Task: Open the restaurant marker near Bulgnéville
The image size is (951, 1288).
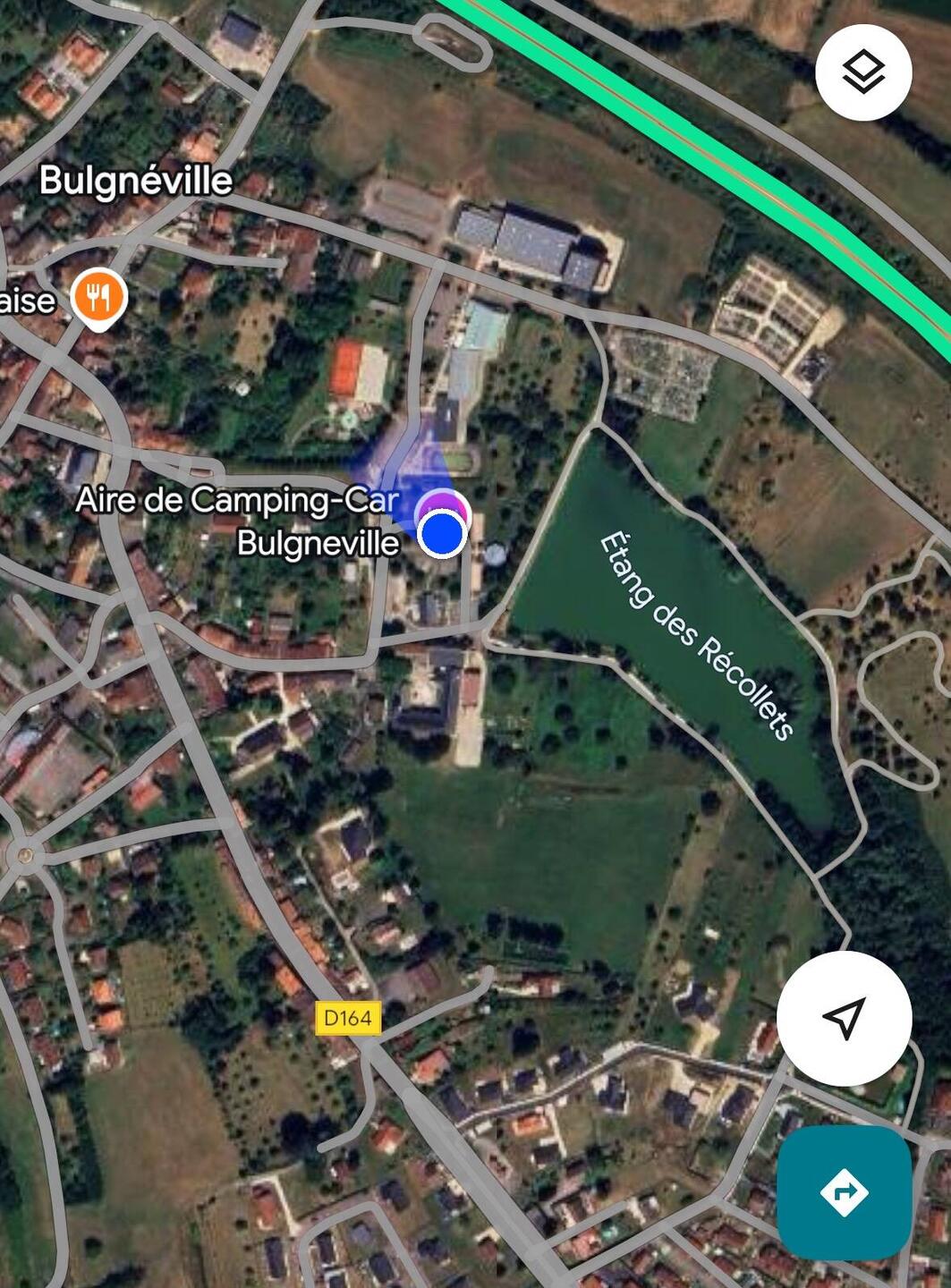Action: click(99, 297)
